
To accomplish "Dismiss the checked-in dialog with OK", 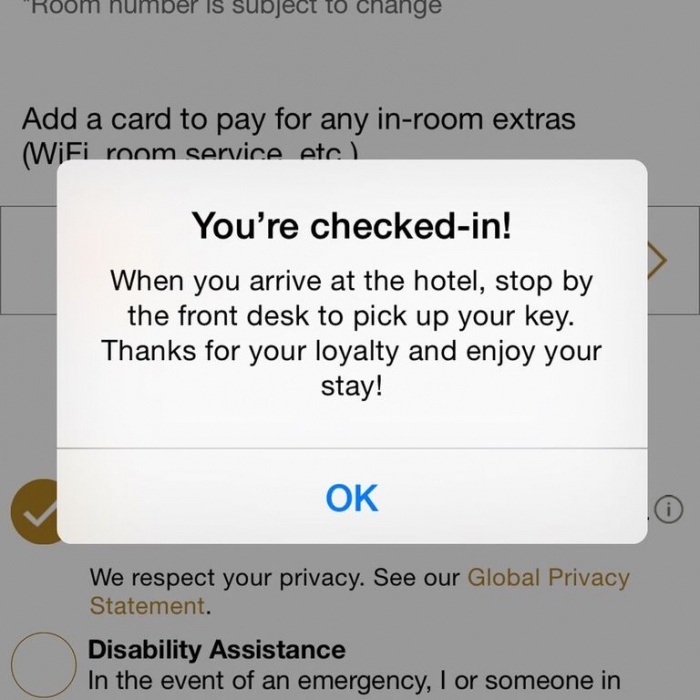I will 352,497.
